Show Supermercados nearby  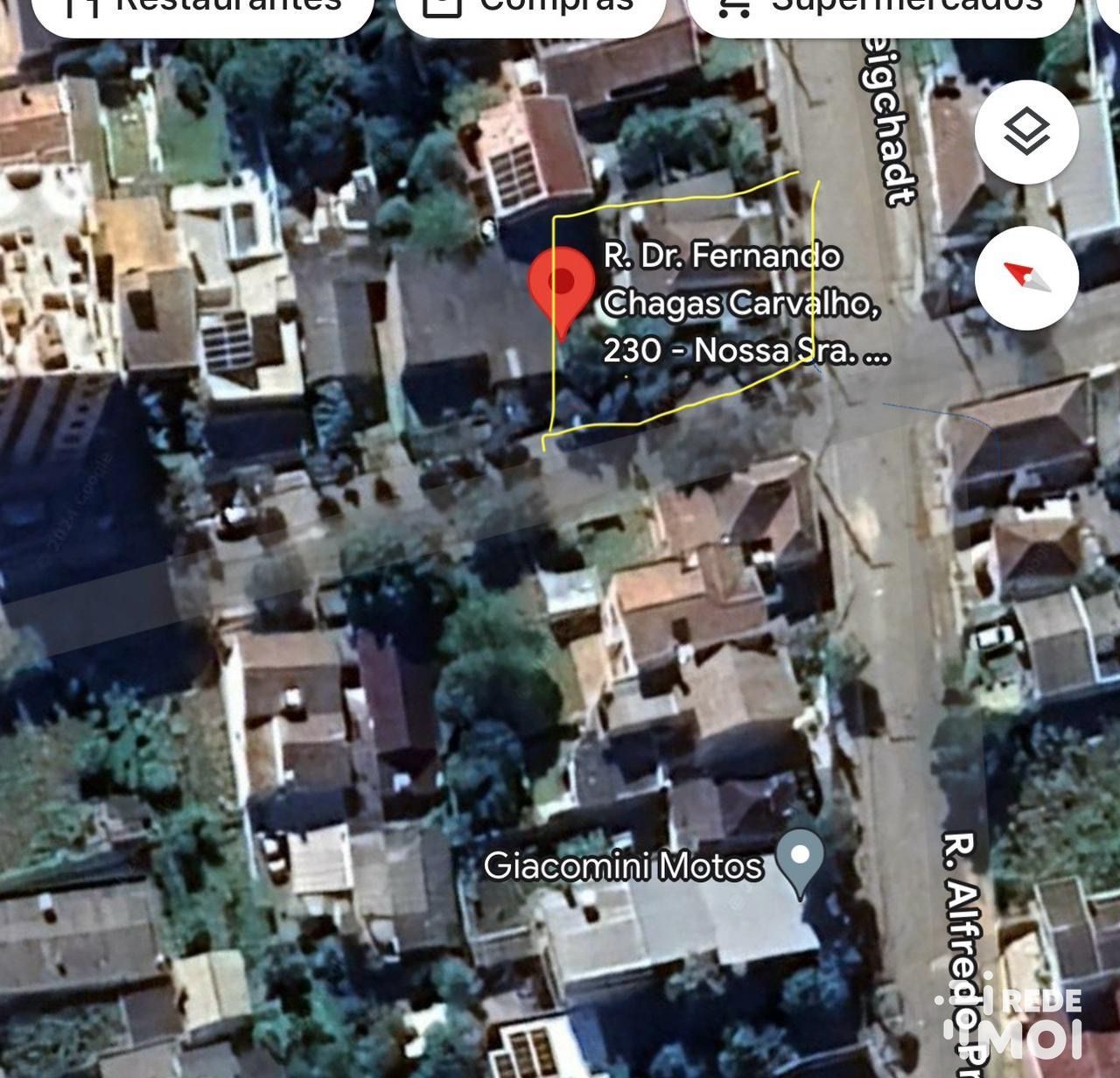[880, 10]
